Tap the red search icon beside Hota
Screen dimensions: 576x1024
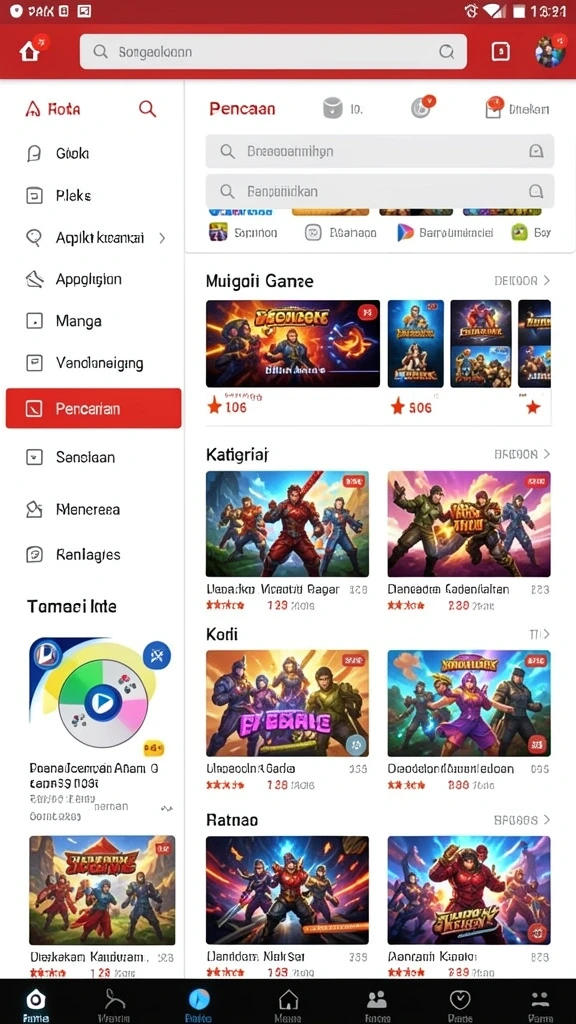pyautogui.click(x=148, y=108)
